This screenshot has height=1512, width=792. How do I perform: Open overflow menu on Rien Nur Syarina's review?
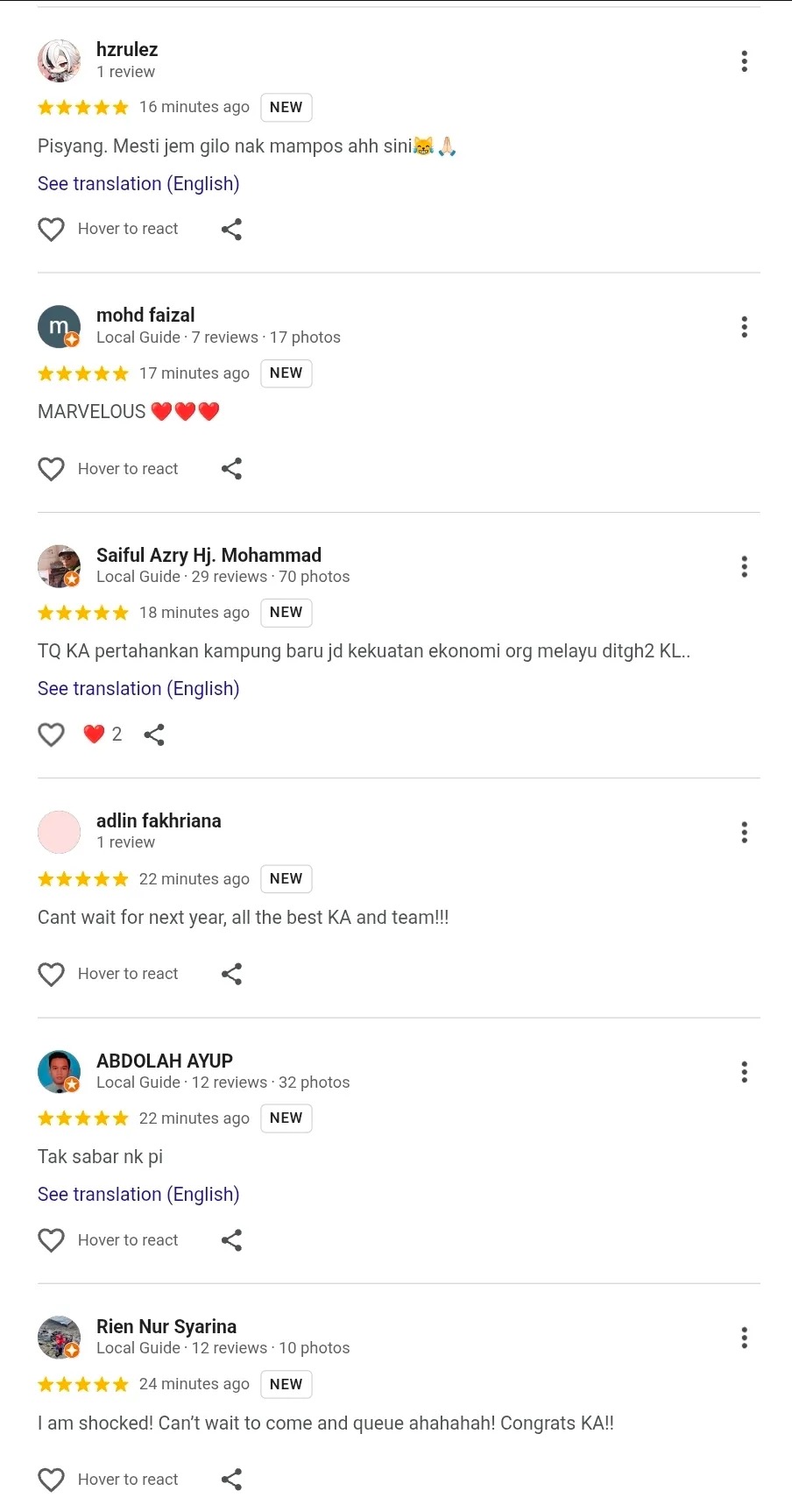pos(744,1338)
